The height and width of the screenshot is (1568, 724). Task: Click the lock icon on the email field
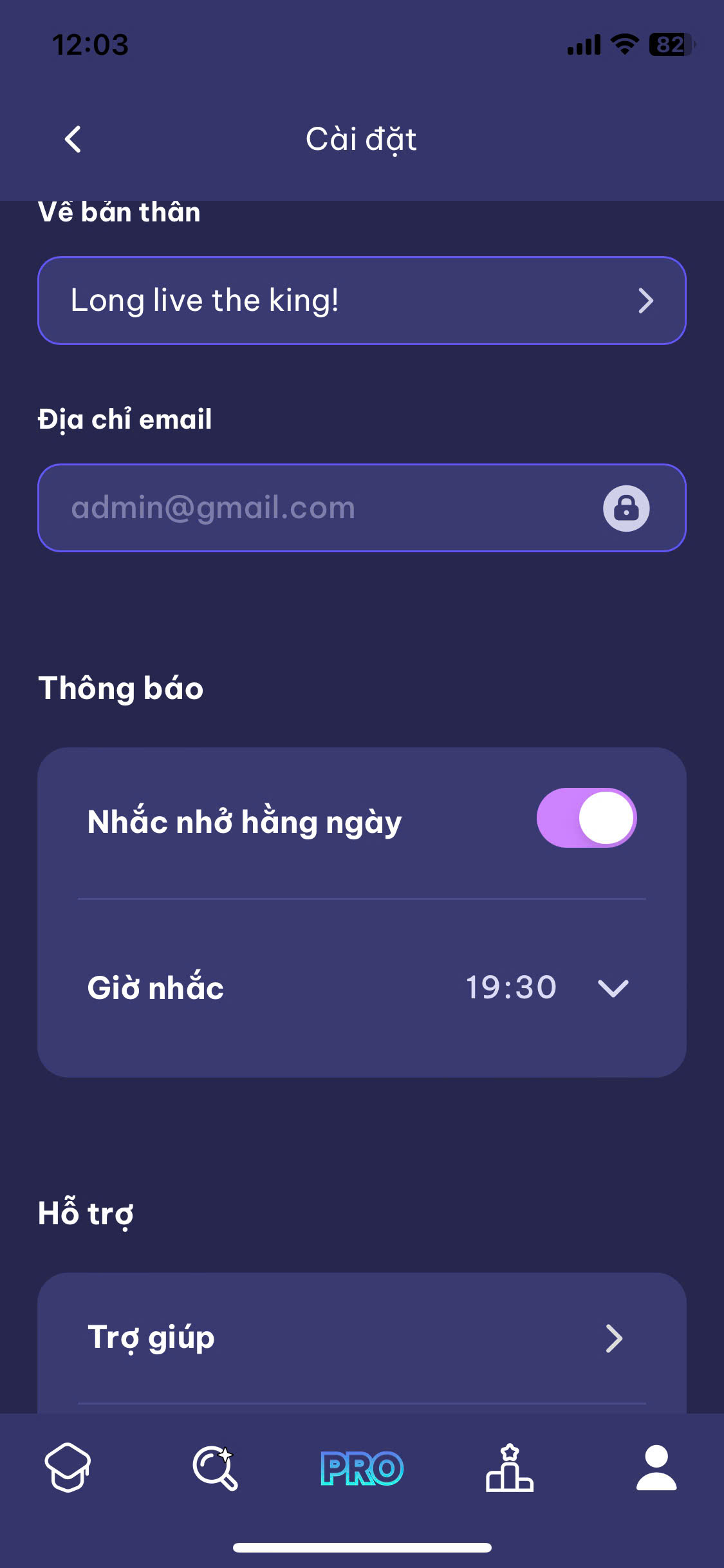626,508
